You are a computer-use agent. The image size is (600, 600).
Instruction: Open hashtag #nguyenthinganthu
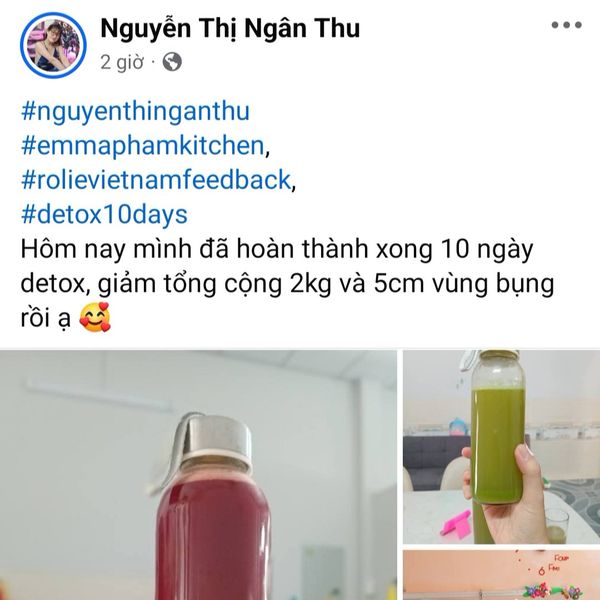[135, 112]
